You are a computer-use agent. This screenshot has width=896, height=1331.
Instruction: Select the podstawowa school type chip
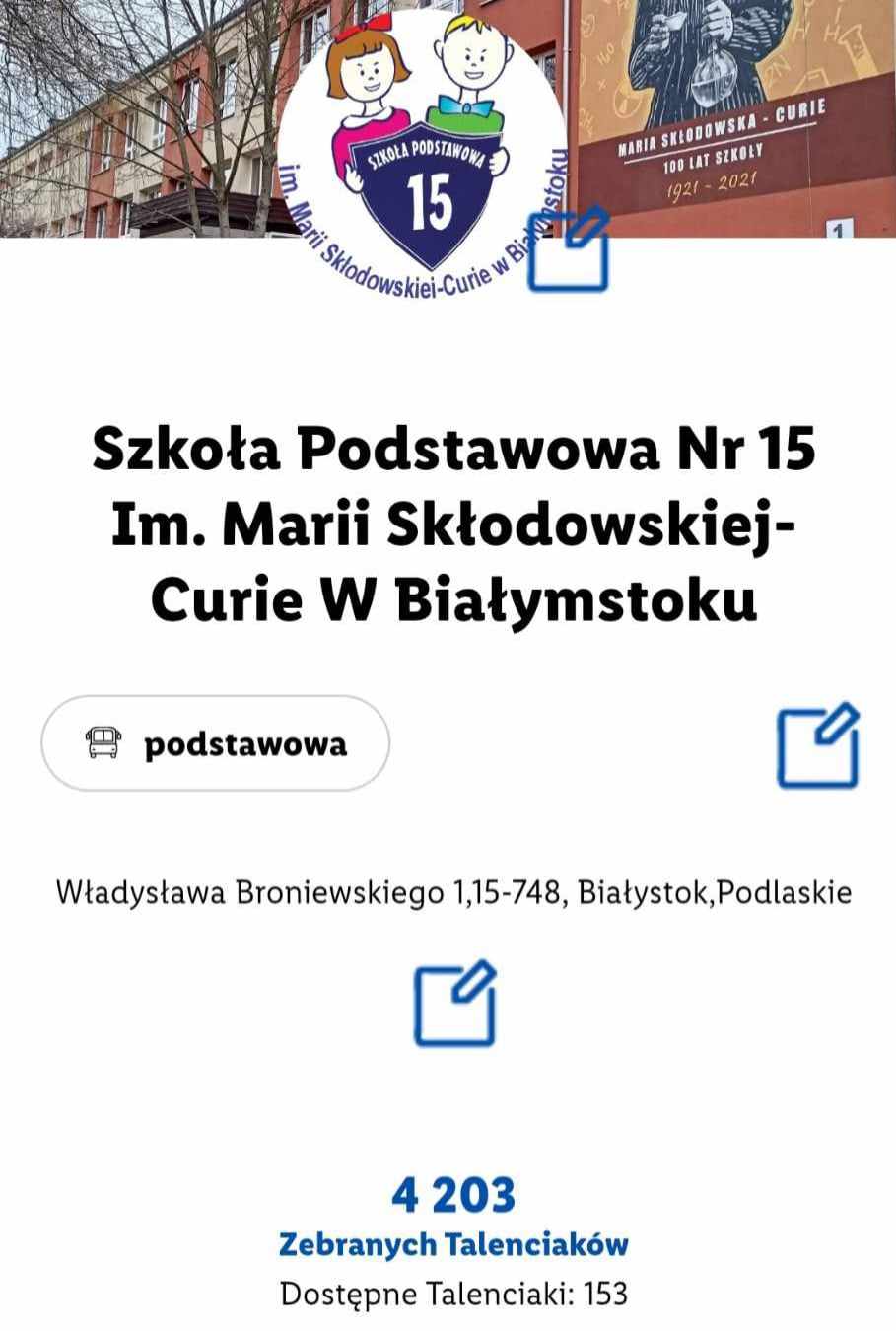215,743
